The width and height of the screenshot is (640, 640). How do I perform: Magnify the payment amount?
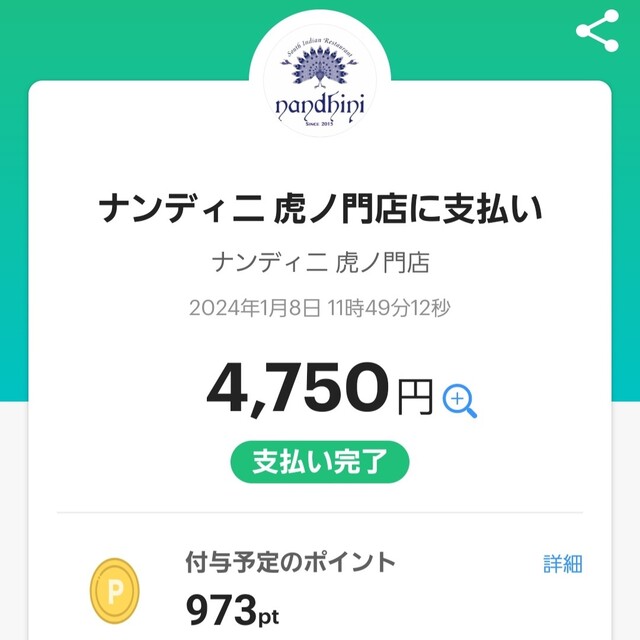pyautogui.click(x=459, y=400)
